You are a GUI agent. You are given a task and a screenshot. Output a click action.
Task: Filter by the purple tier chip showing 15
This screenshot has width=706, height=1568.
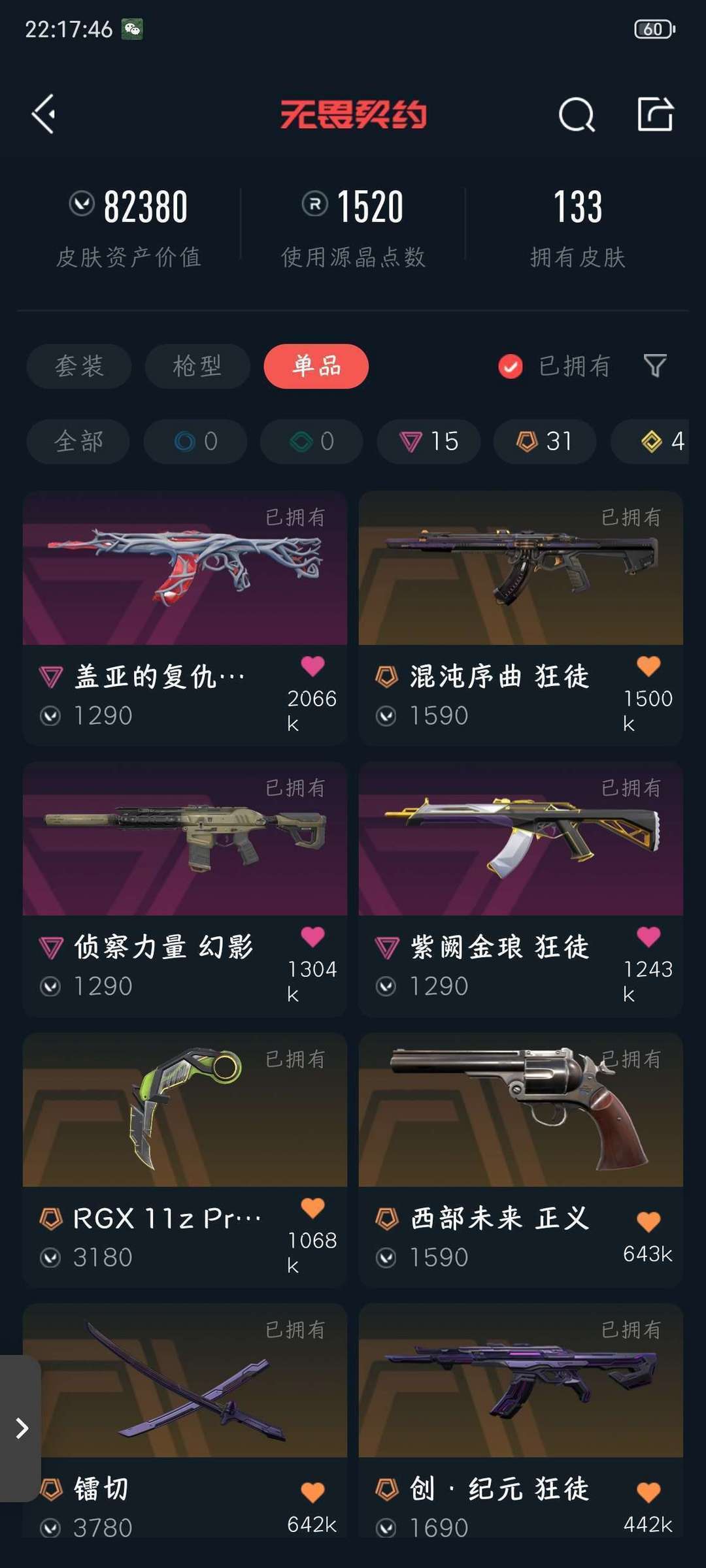click(429, 442)
